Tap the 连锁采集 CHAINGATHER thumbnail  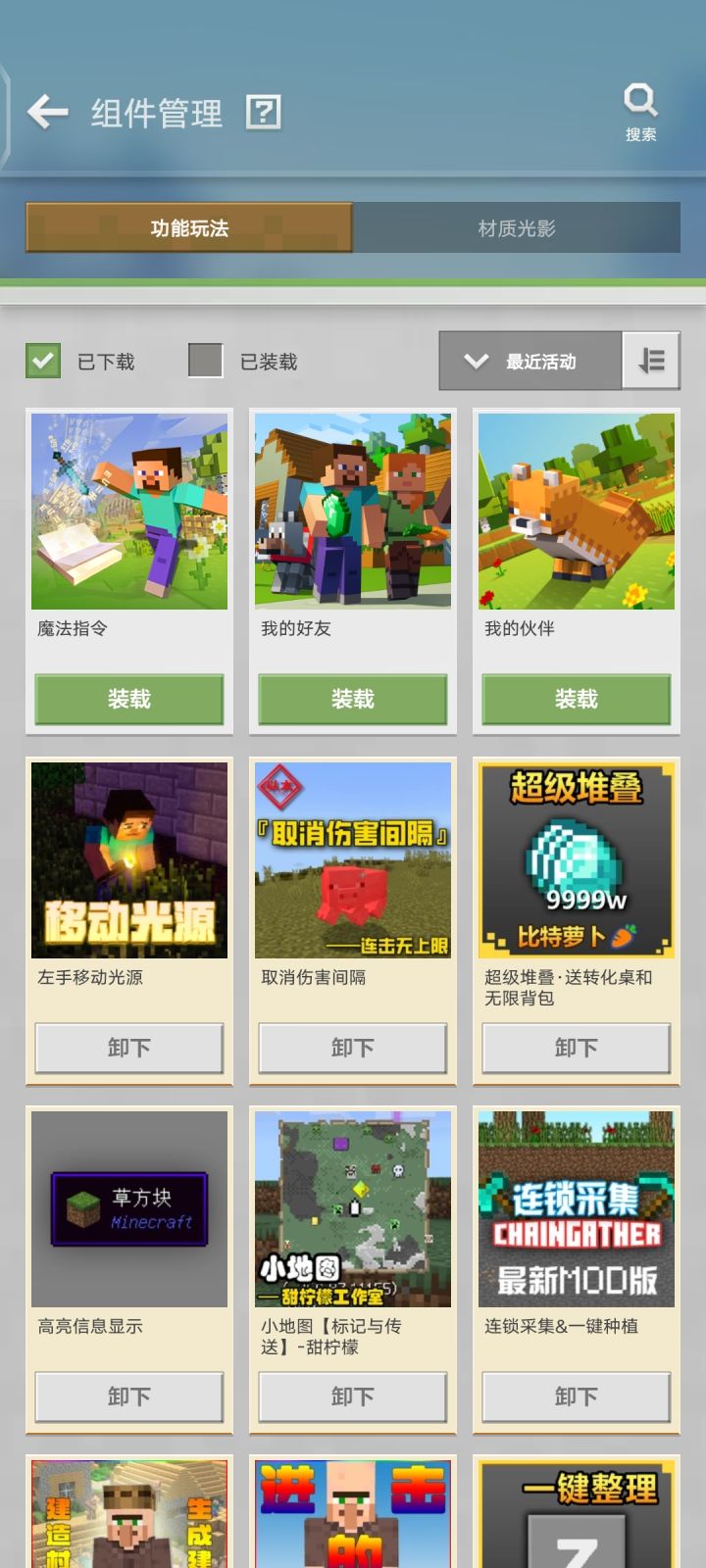pyautogui.click(x=576, y=1210)
